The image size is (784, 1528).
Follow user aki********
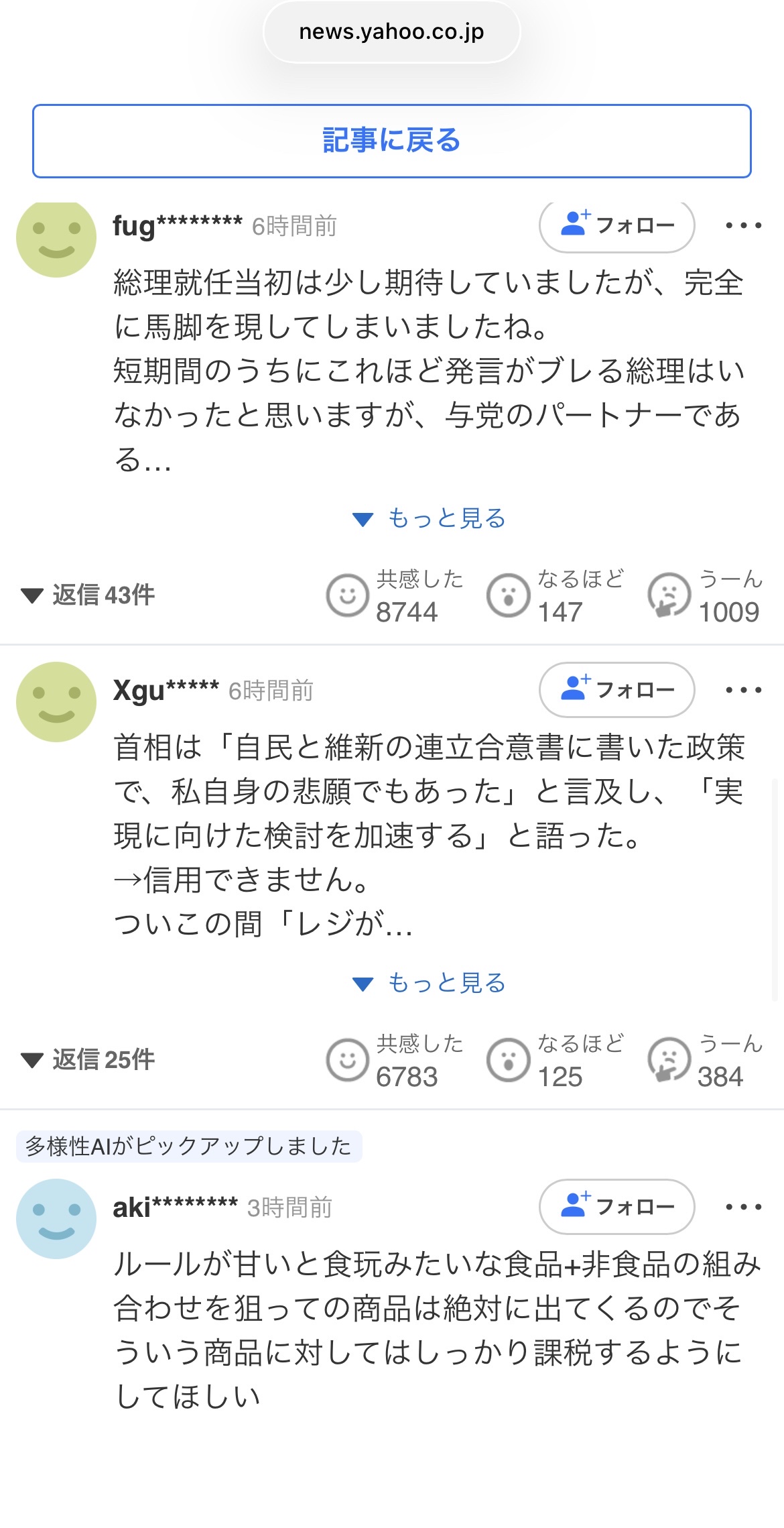[x=616, y=1207]
